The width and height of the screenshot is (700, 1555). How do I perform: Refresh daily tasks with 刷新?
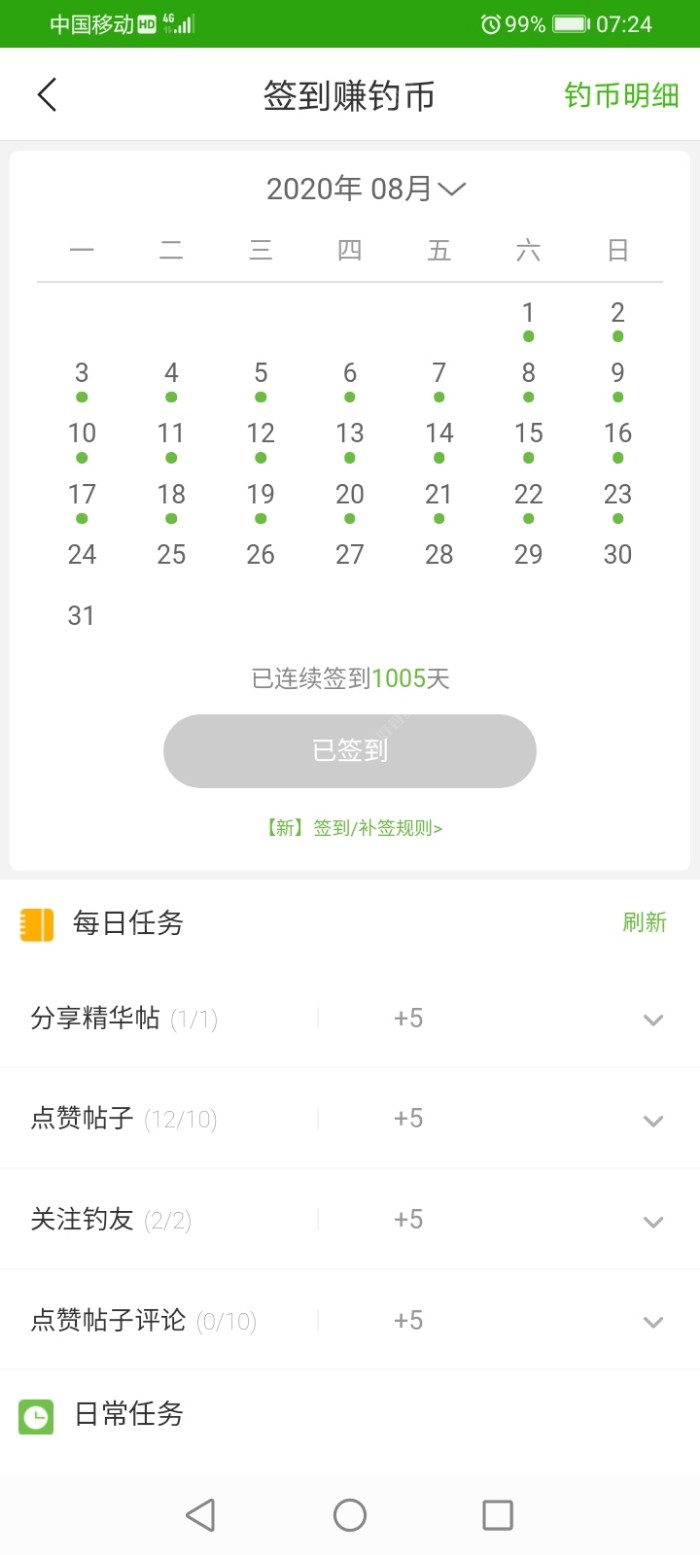pos(644,922)
